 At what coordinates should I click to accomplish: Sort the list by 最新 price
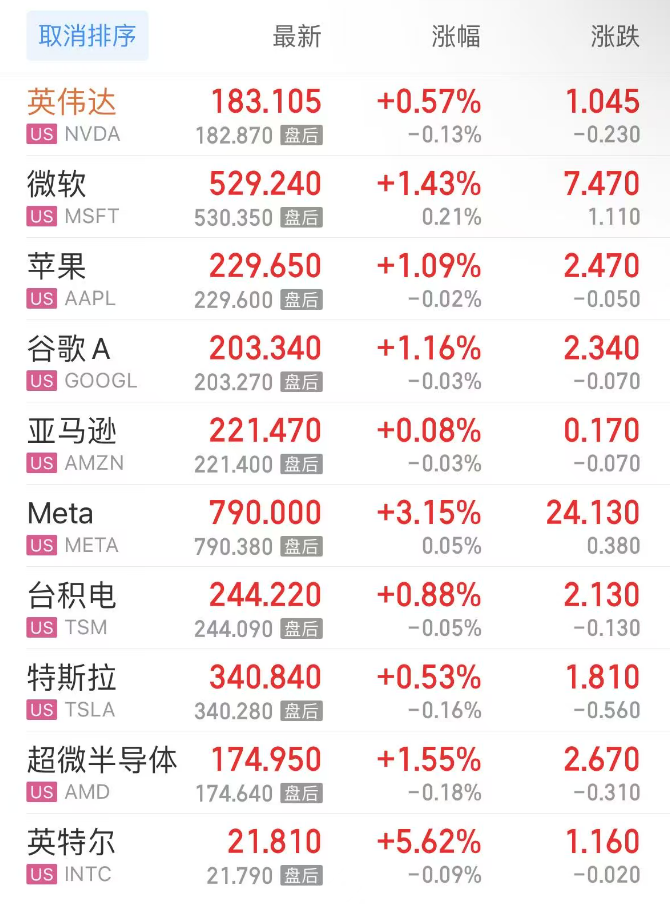296,37
